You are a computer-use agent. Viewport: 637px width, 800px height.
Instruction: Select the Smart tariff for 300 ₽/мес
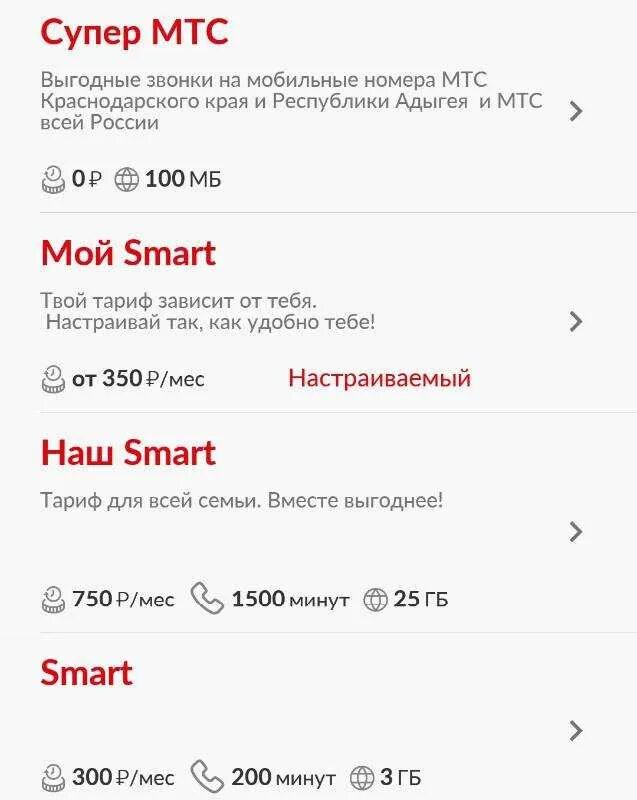click(575, 731)
